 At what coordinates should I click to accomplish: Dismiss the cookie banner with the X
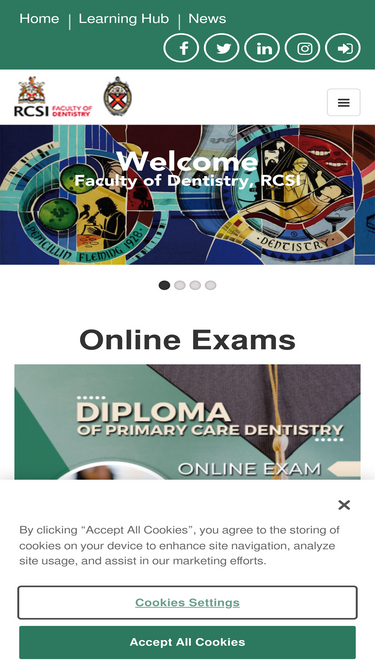pos(344,505)
